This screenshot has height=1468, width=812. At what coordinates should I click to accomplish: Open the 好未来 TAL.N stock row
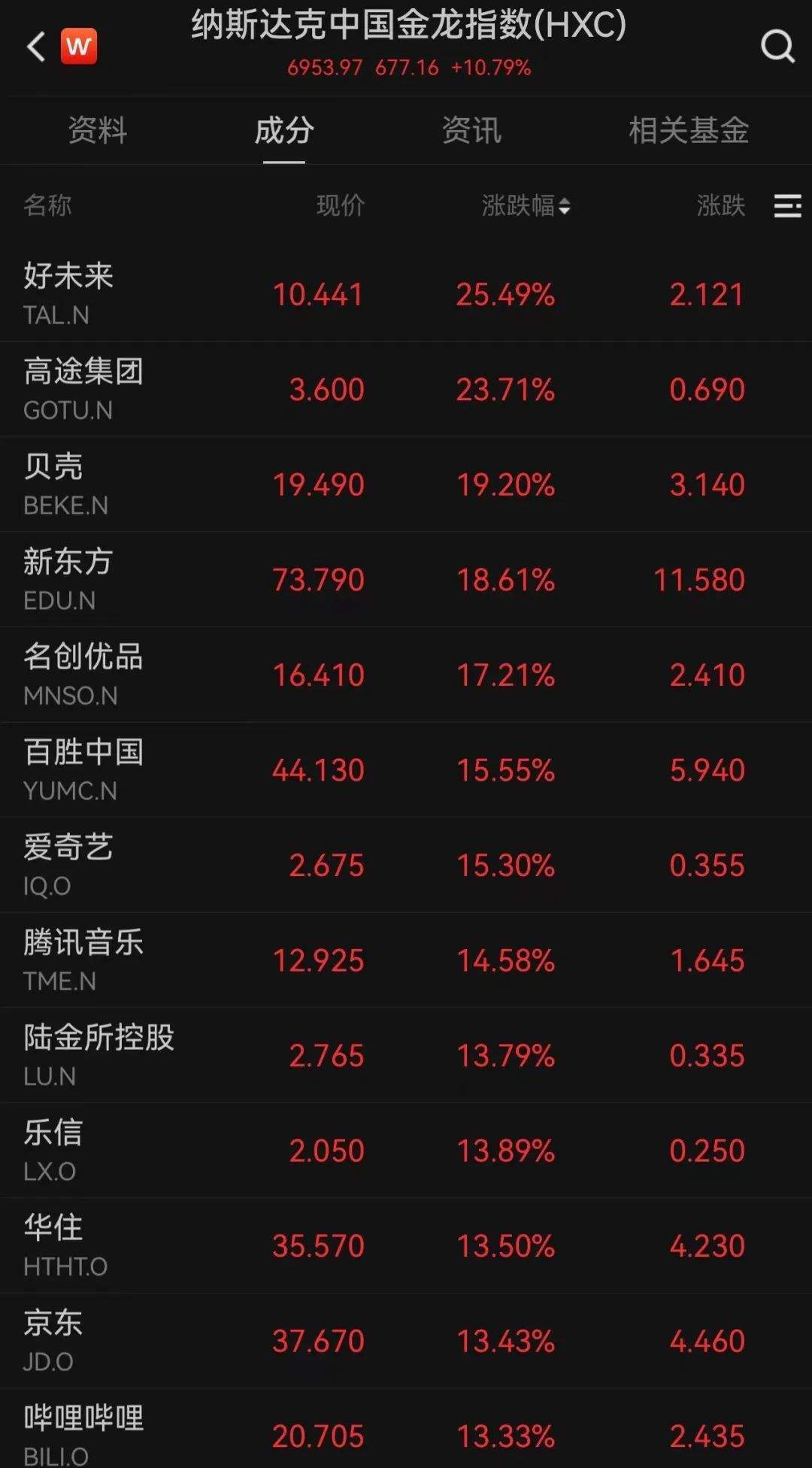pos(406,294)
